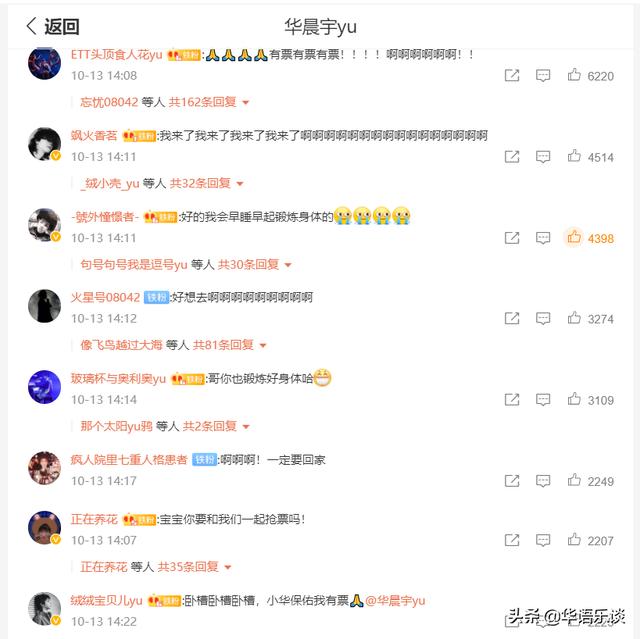Image resolution: width=640 pixels, height=639 pixels.
Task: Share 正在养花's comment
Action: tap(511, 540)
